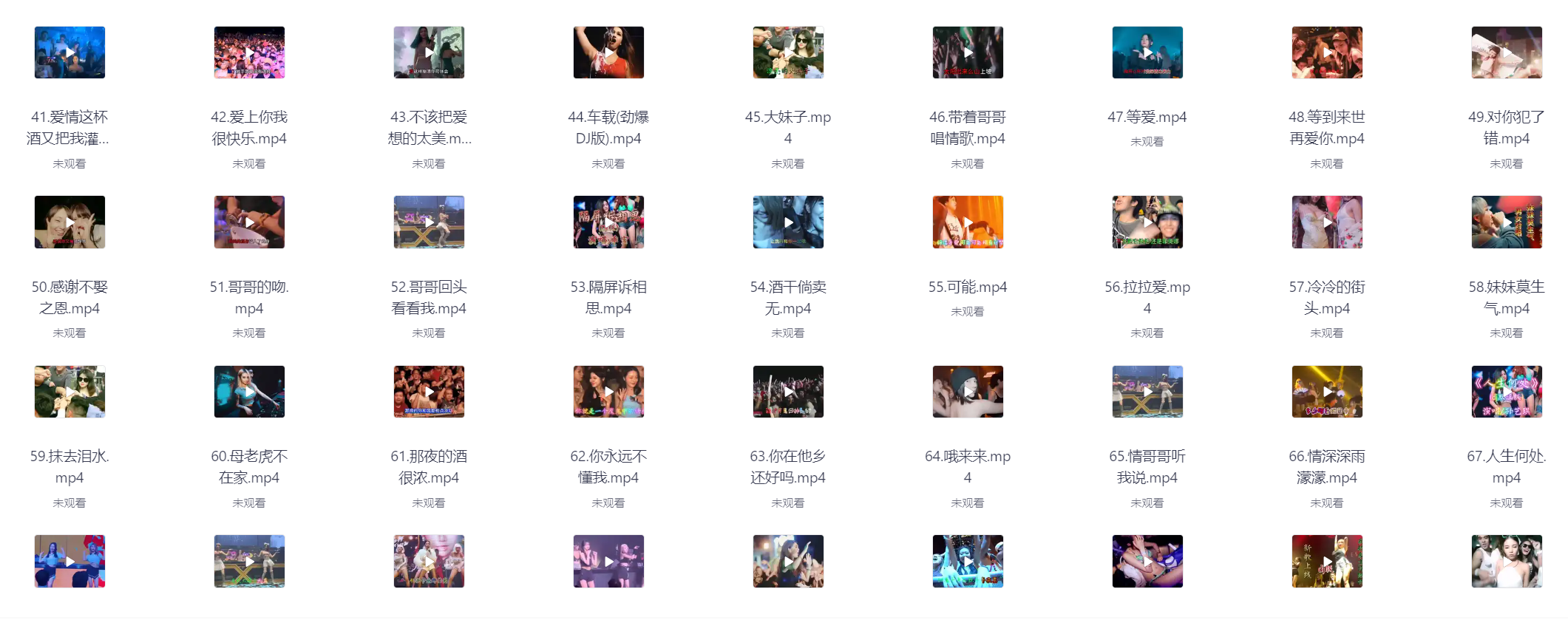1568x623 pixels.
Task: Play 64.哦来来.mp4
Action: click(968, 392)
